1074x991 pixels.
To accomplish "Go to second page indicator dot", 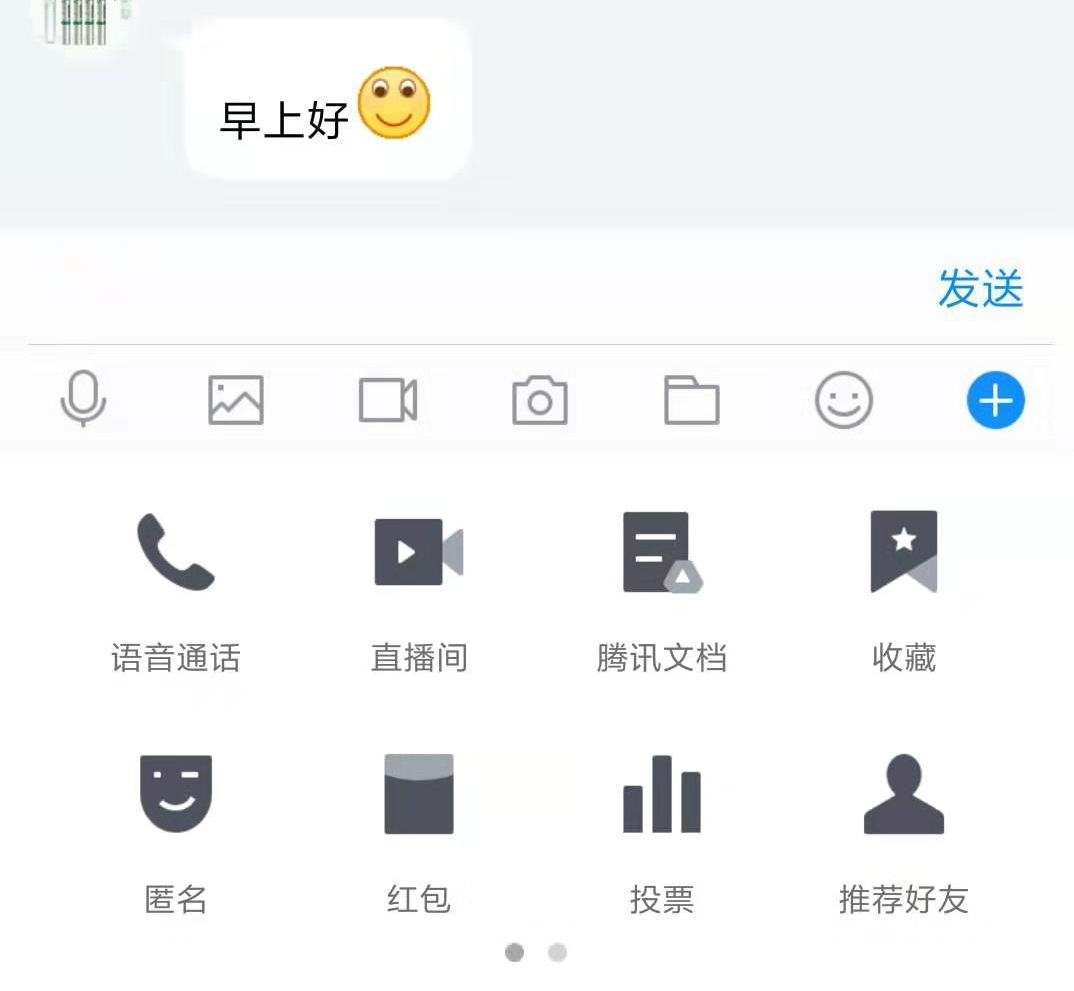I will click(557, 953).
